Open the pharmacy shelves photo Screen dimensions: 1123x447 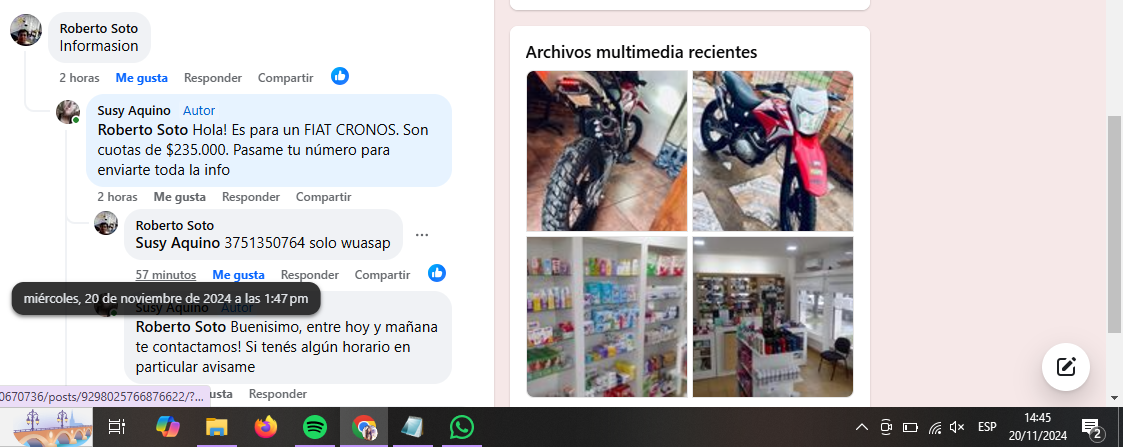(x=607, y=316)
